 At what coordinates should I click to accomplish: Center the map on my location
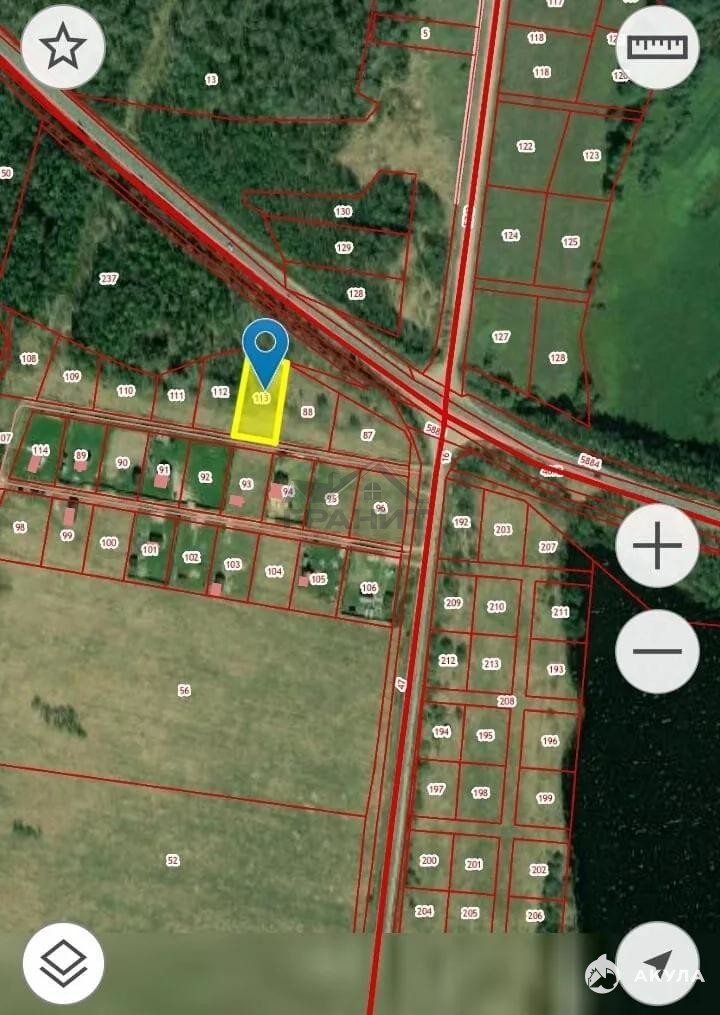coord(657,963)
